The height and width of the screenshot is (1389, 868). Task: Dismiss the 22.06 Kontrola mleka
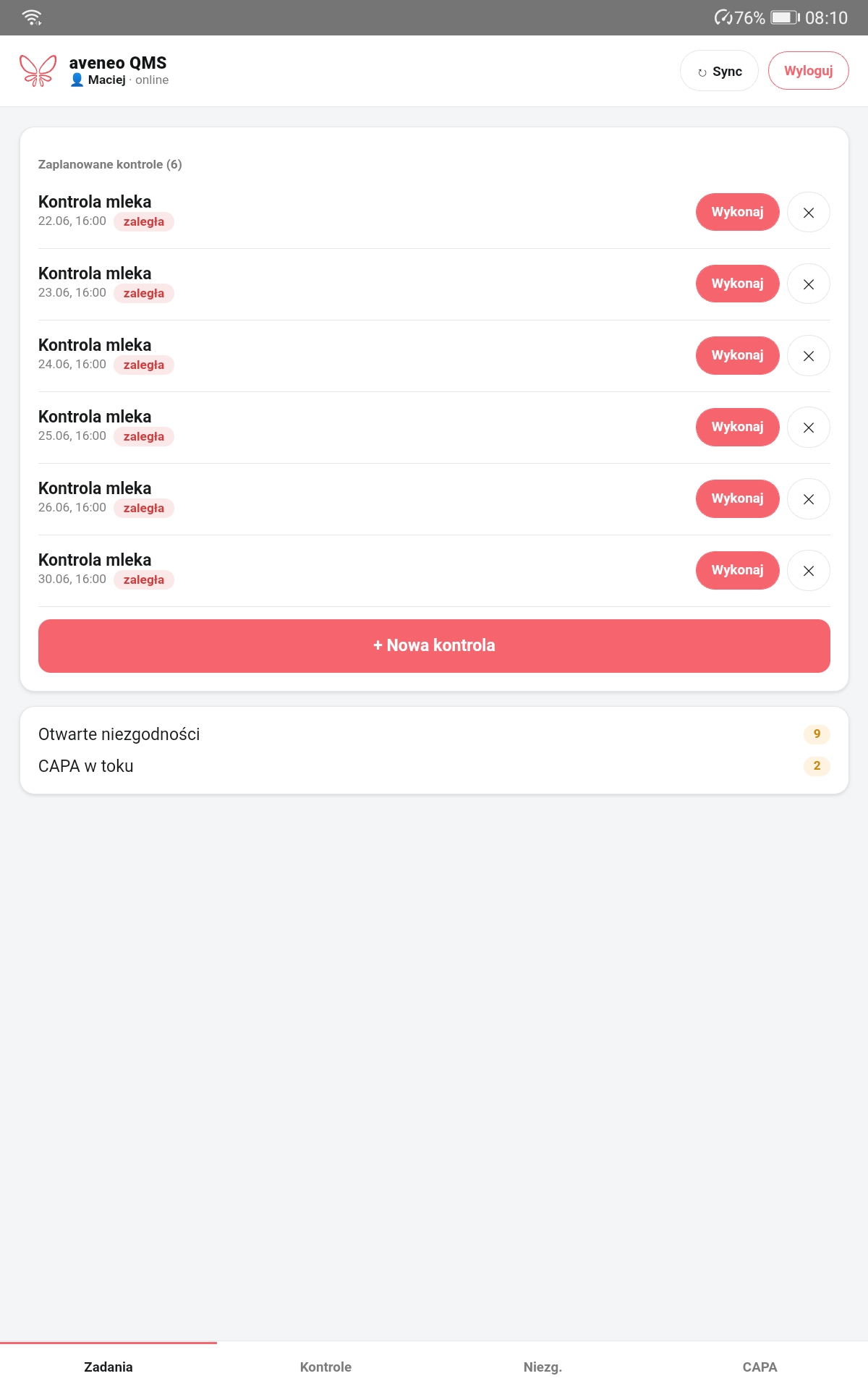(809, 212)
